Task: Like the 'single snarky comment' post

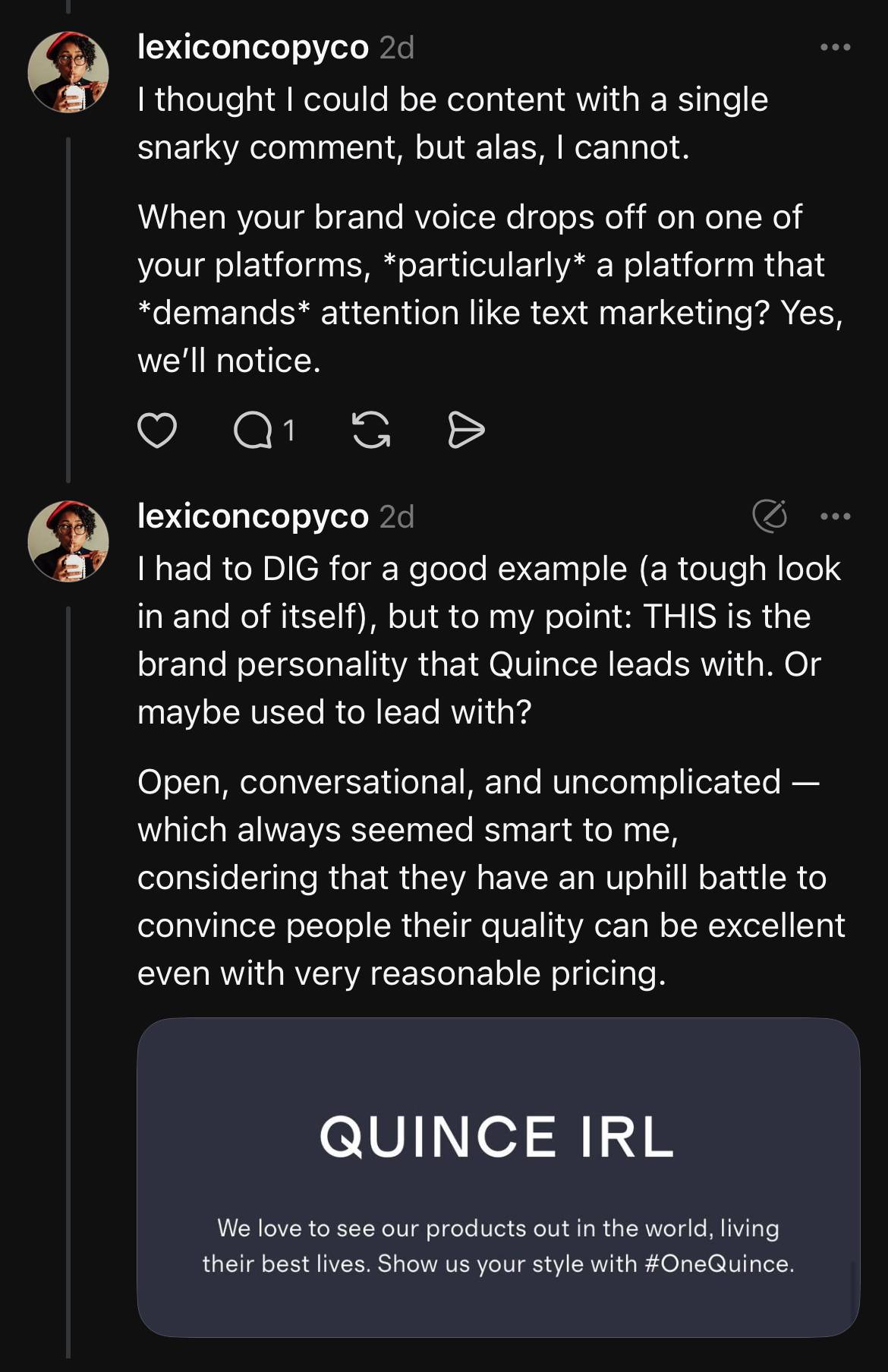Action: tap(157, 431)
